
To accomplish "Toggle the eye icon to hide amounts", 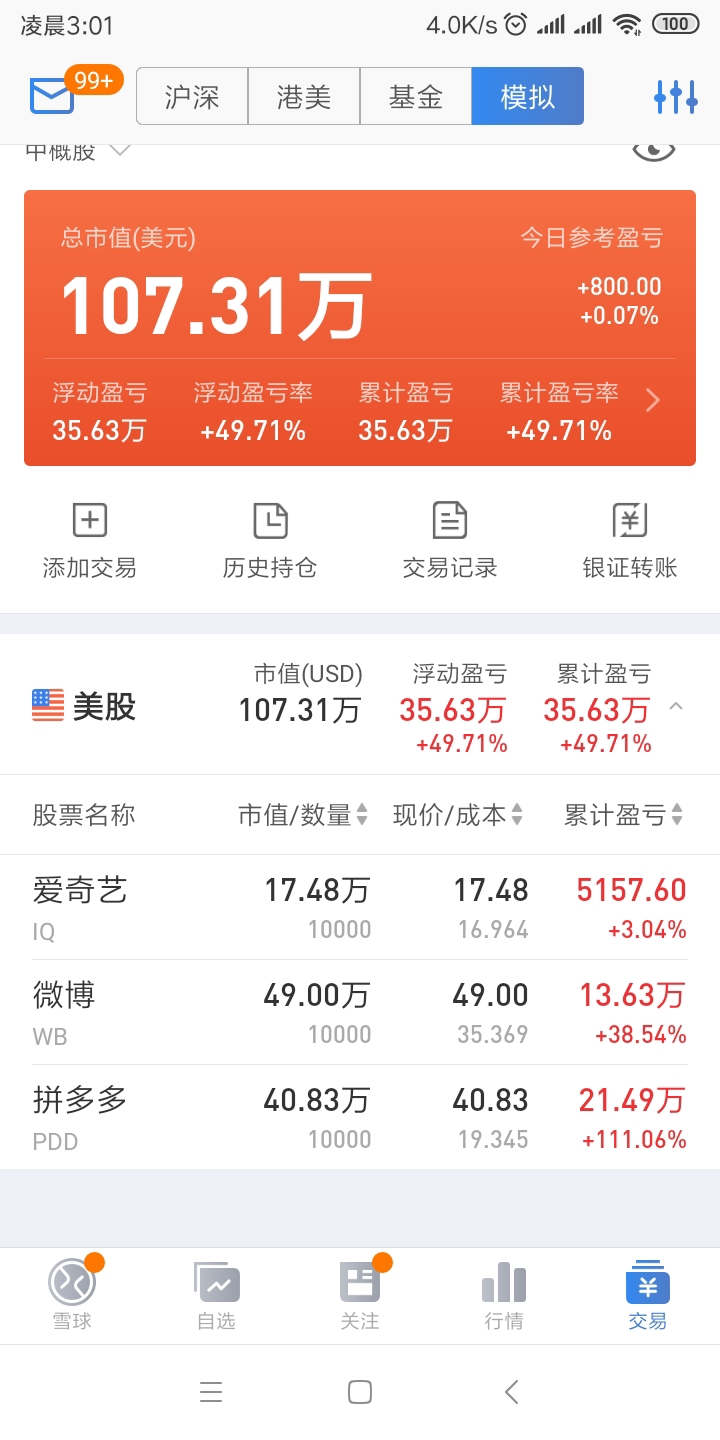I will [x=654, y=151].
